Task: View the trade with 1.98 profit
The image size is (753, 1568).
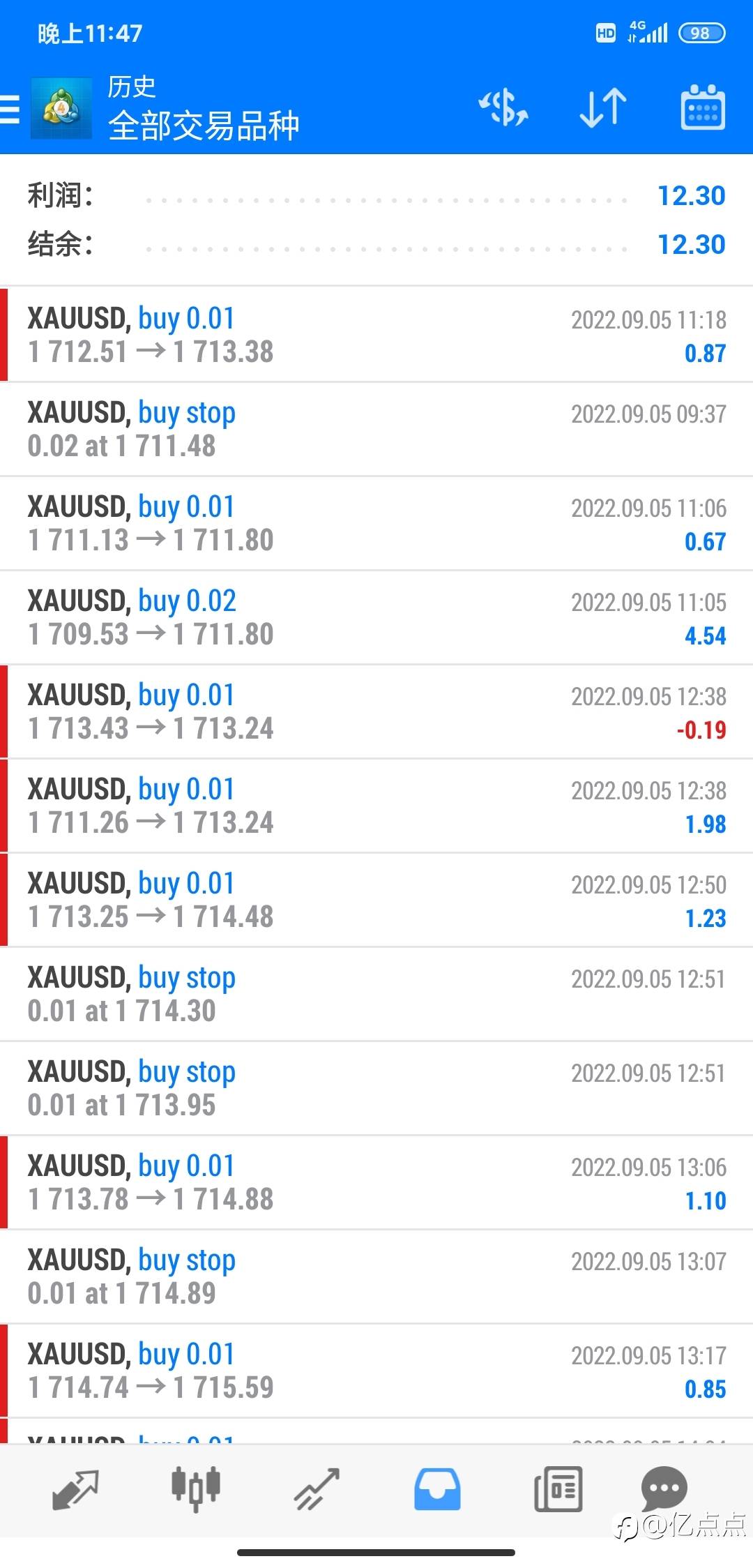Action: (x=376, y=806)
